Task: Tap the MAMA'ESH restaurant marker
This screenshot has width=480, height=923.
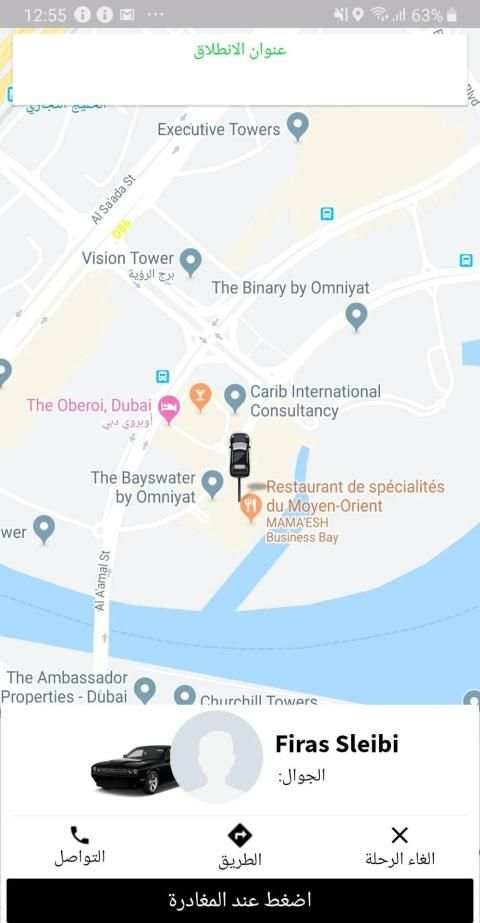Action: 251,507
